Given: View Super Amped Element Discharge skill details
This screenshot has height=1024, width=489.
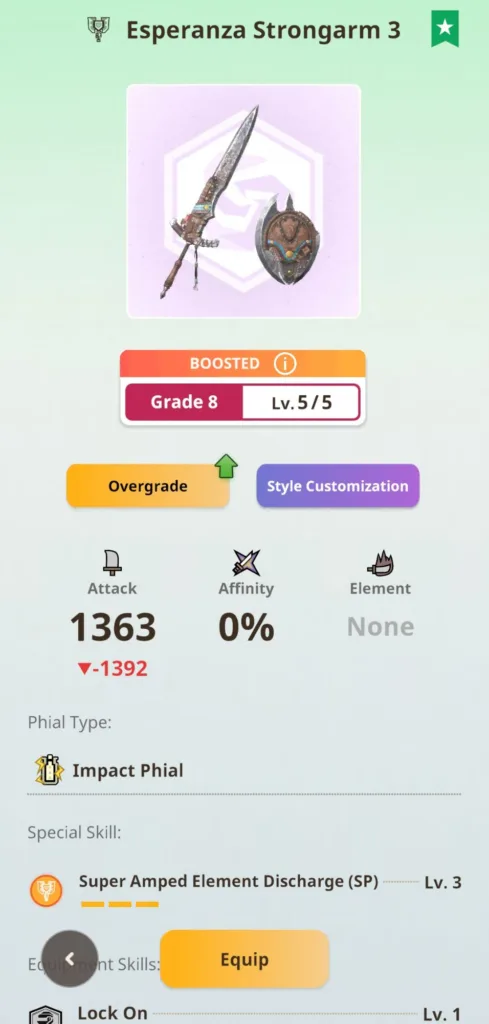Looking at the screenshot, I should [245, 889].
